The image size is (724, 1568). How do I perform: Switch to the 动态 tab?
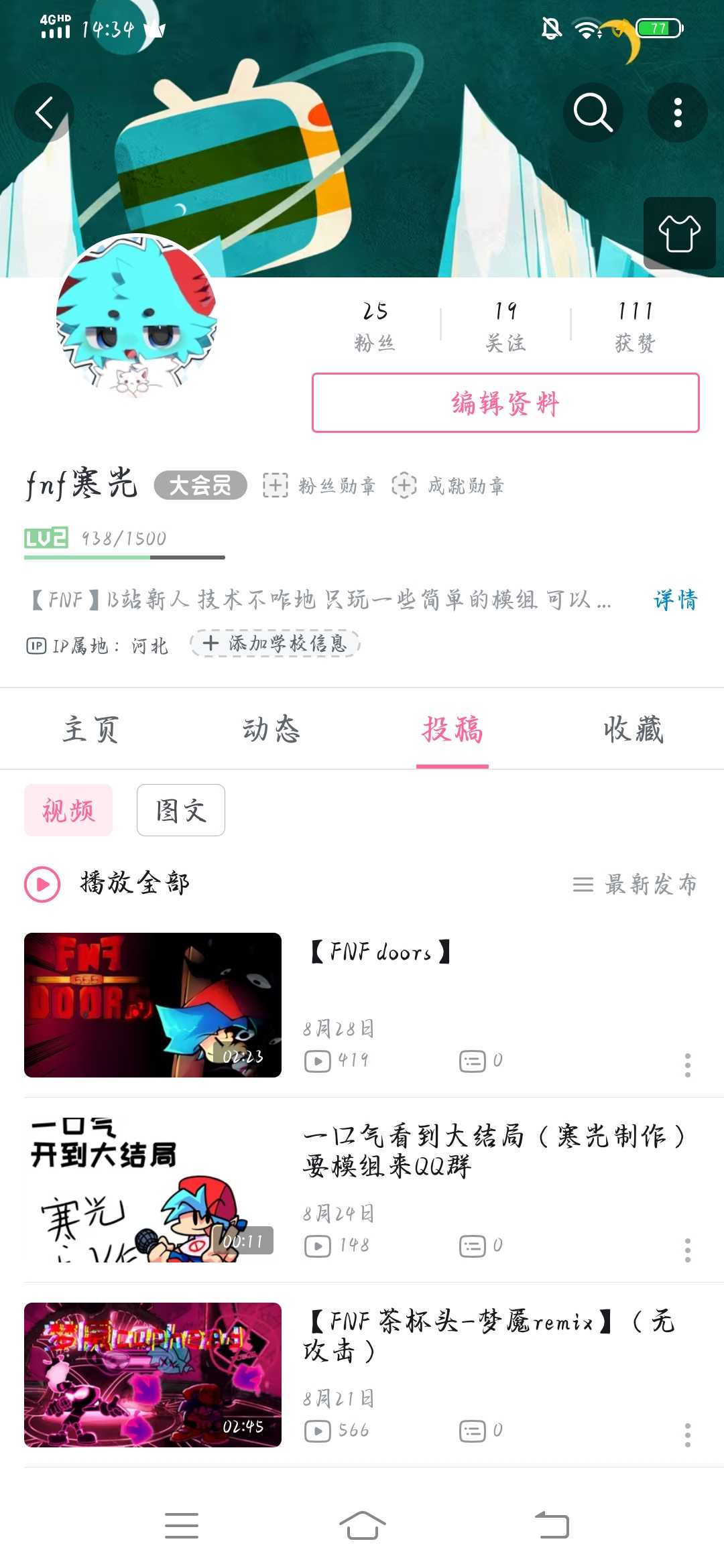[271, 729]
